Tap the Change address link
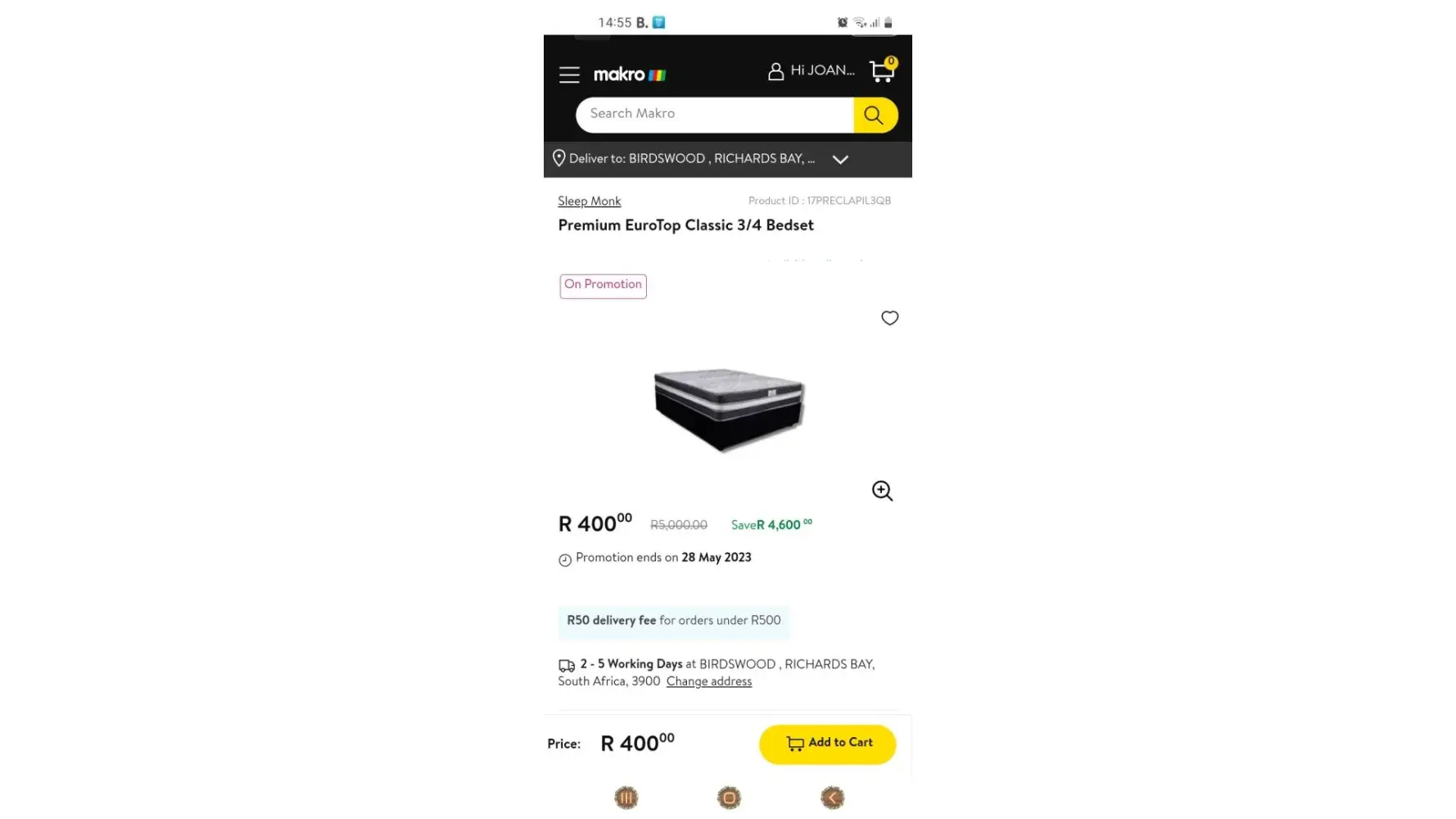The image size is (1456, 819). tap(708, 681)
